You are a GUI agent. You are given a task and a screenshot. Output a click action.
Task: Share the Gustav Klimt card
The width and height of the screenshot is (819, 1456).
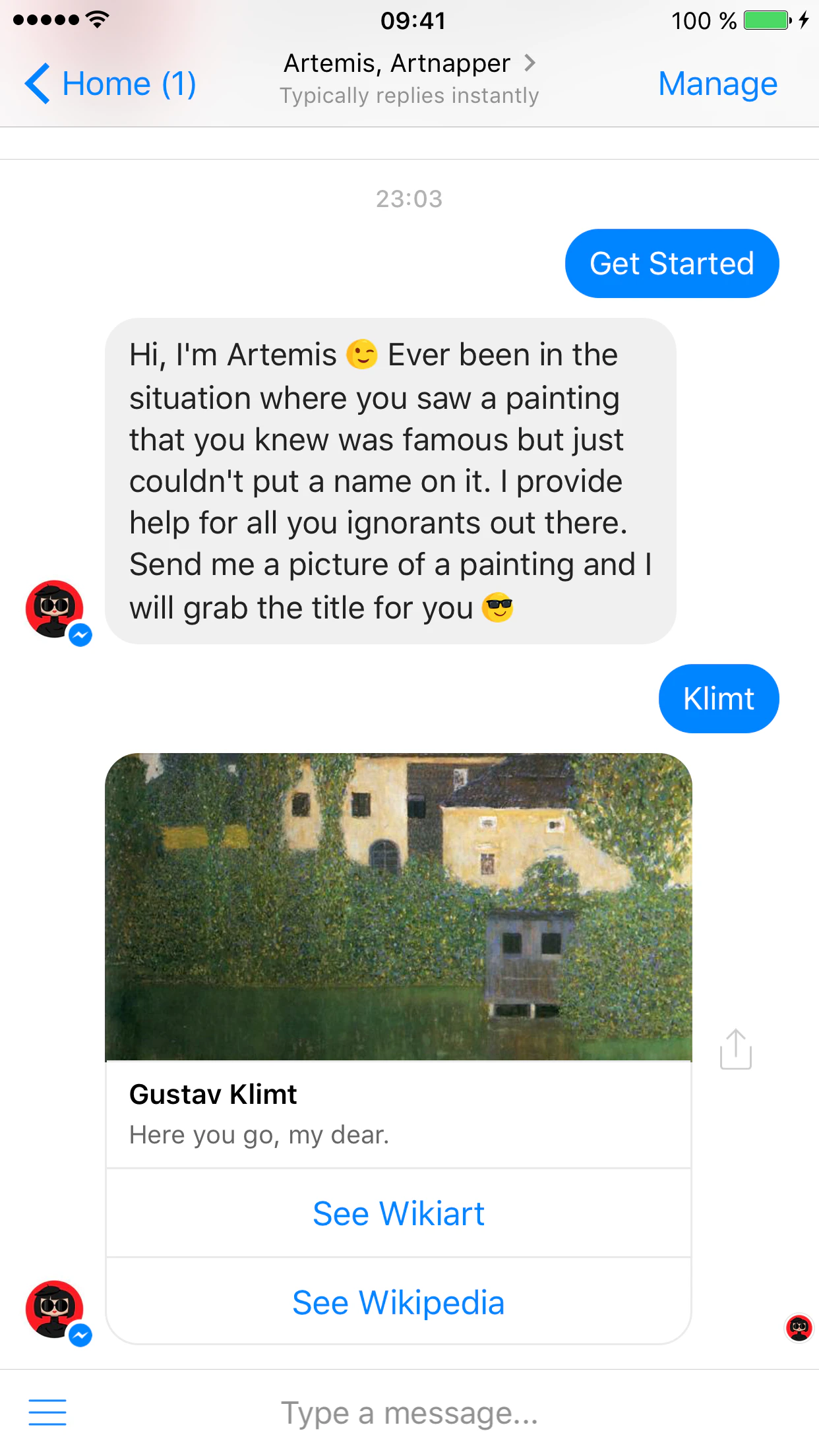click(735, 1049)
